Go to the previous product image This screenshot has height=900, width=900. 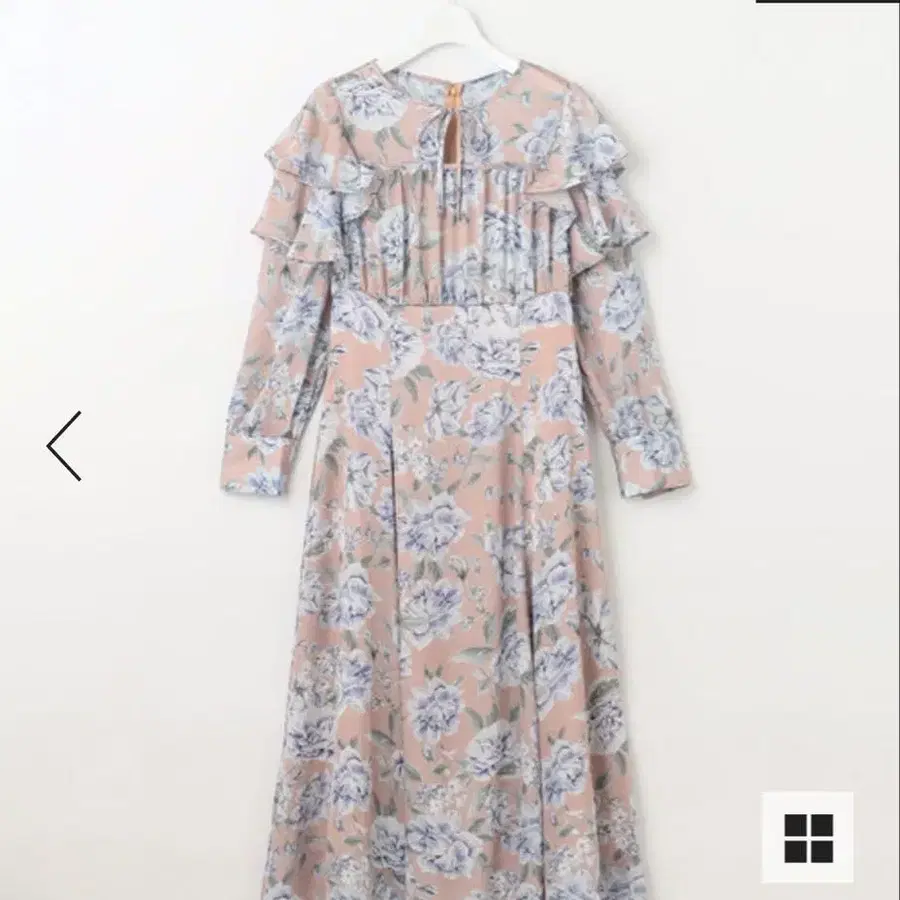(64, 446)
